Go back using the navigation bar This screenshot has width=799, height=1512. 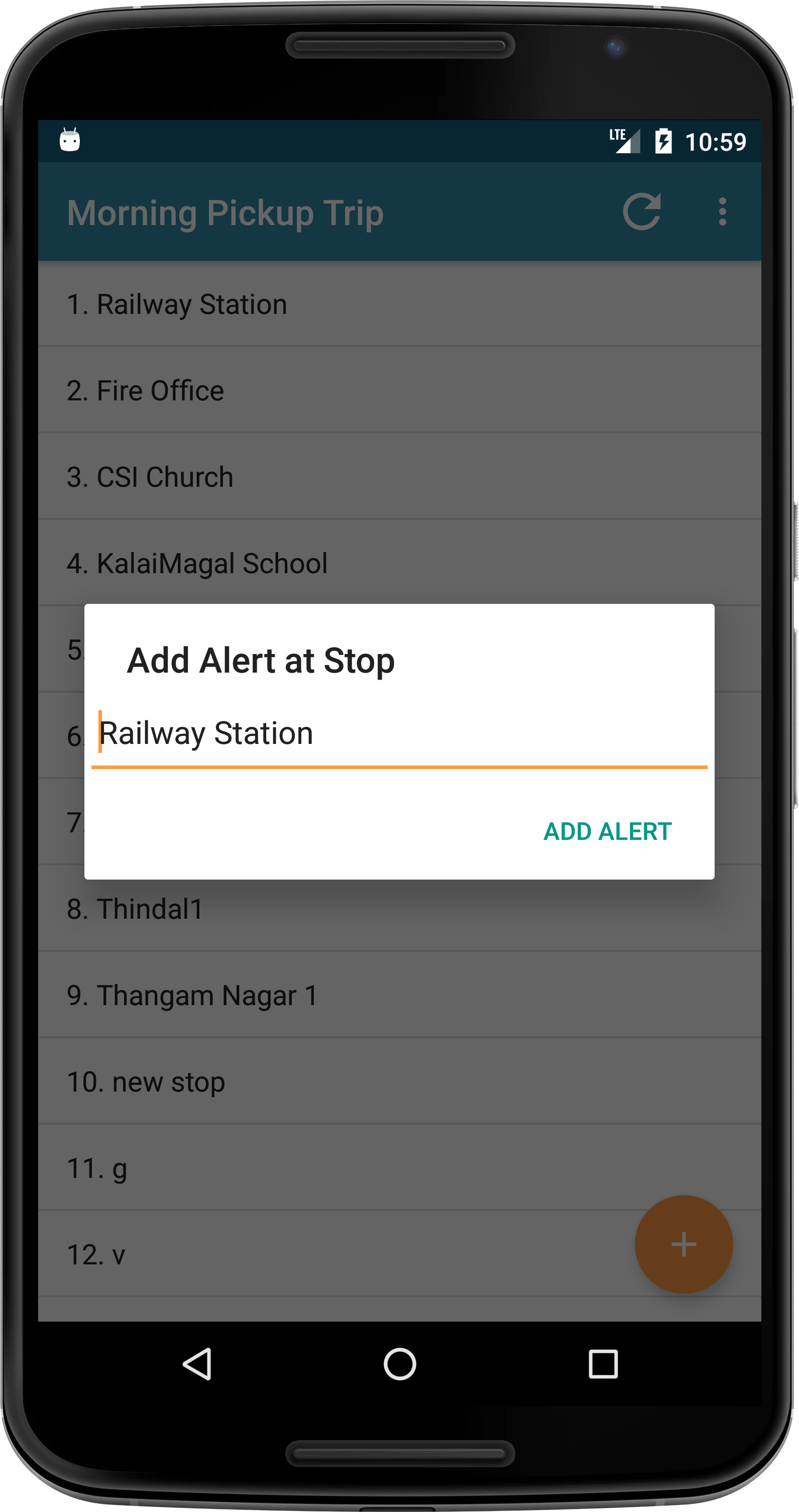pos(198,1363)
